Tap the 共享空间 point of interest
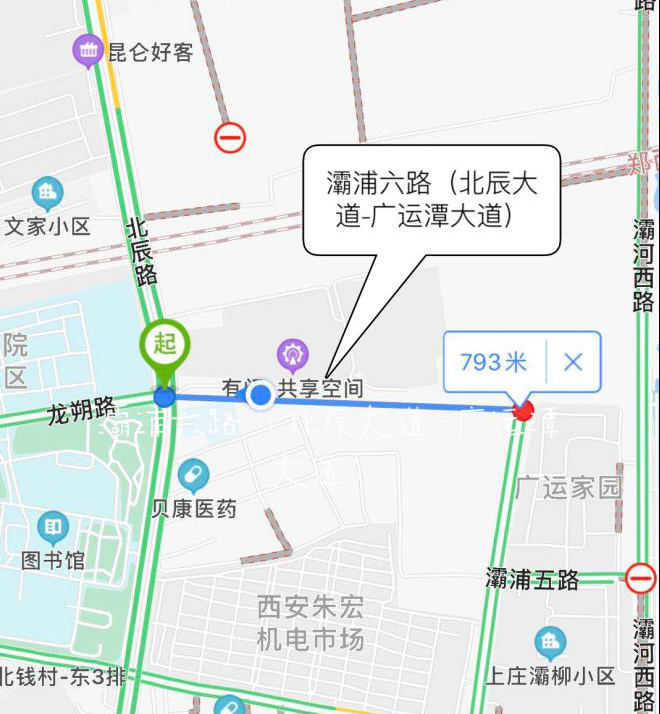The height and width of the screenshot is (714, 660). click(293, 355)
